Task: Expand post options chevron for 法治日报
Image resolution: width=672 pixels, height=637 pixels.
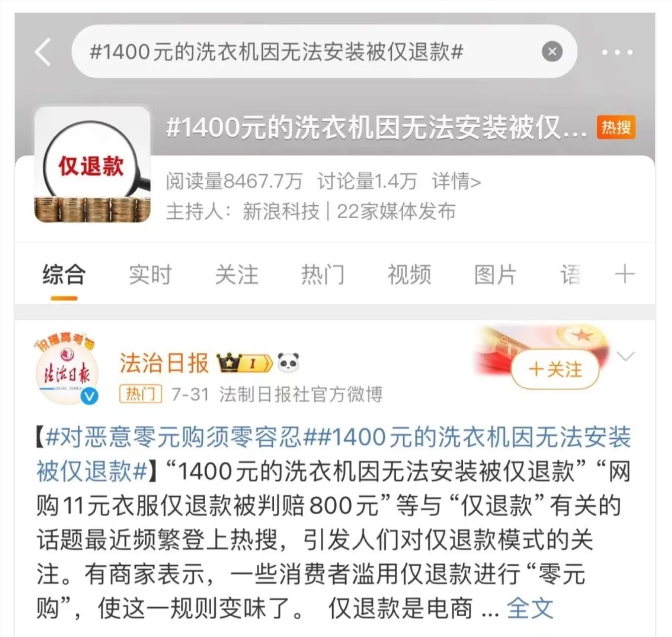Action: click(626, 357)
